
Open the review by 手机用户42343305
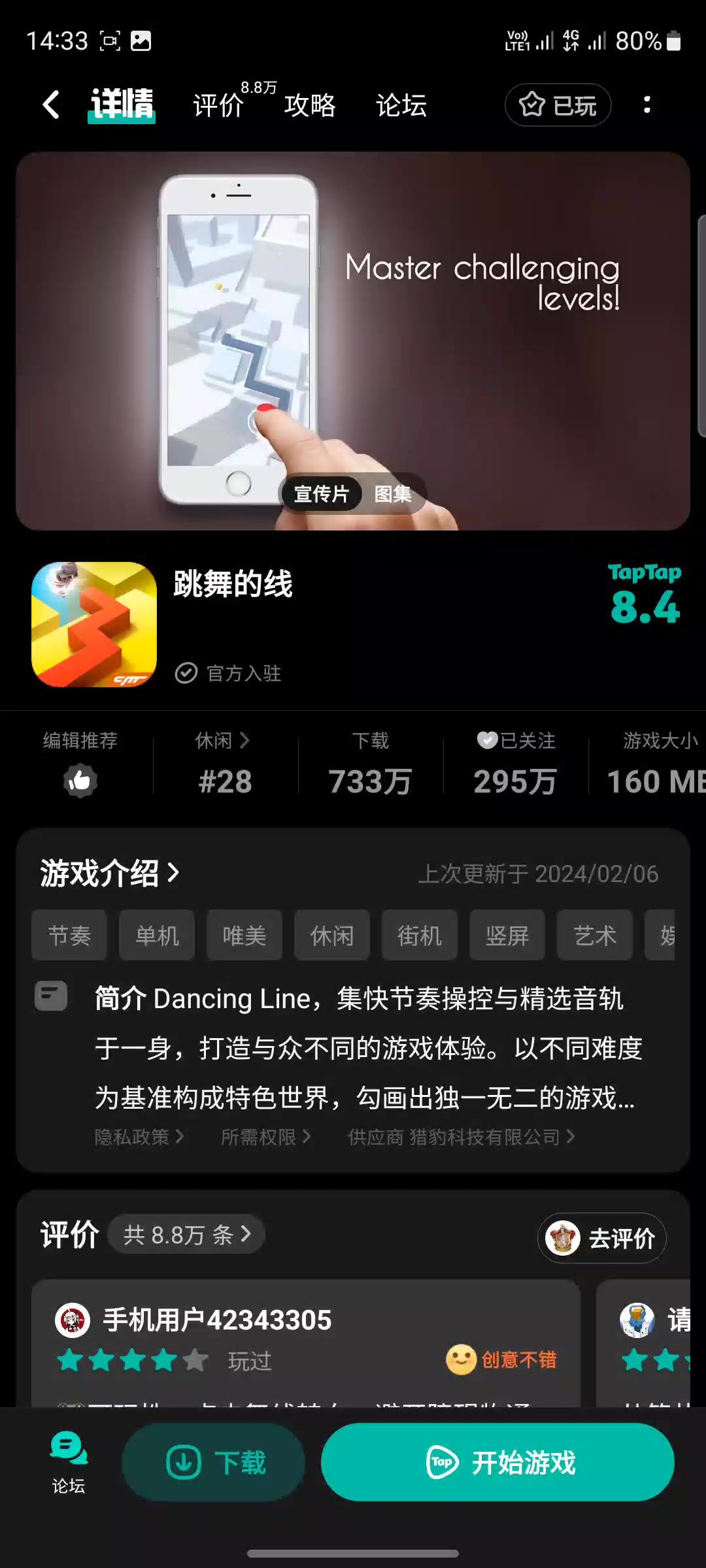coord(306,1343)
